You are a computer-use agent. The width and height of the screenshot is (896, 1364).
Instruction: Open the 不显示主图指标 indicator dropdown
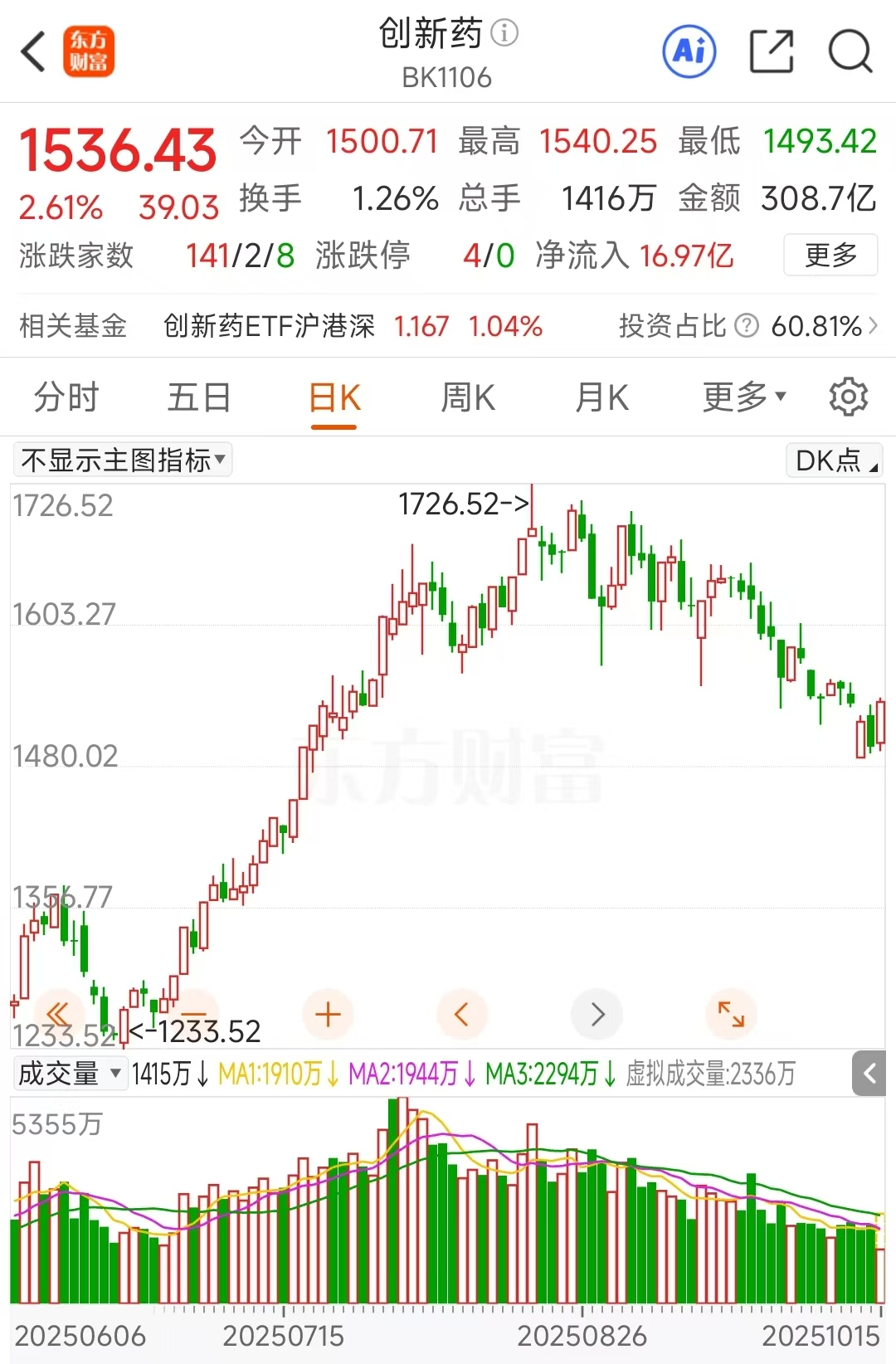(123, 460)
